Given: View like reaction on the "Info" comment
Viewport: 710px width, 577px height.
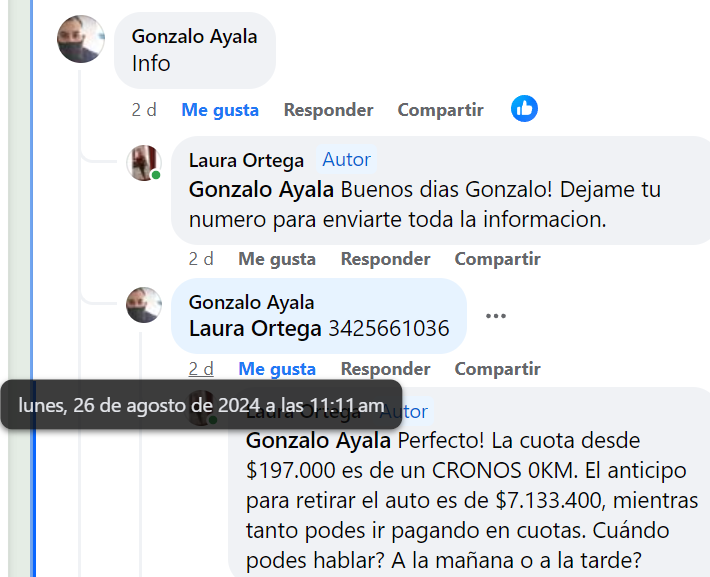Looking at the screenshot, I should point(524,109).
